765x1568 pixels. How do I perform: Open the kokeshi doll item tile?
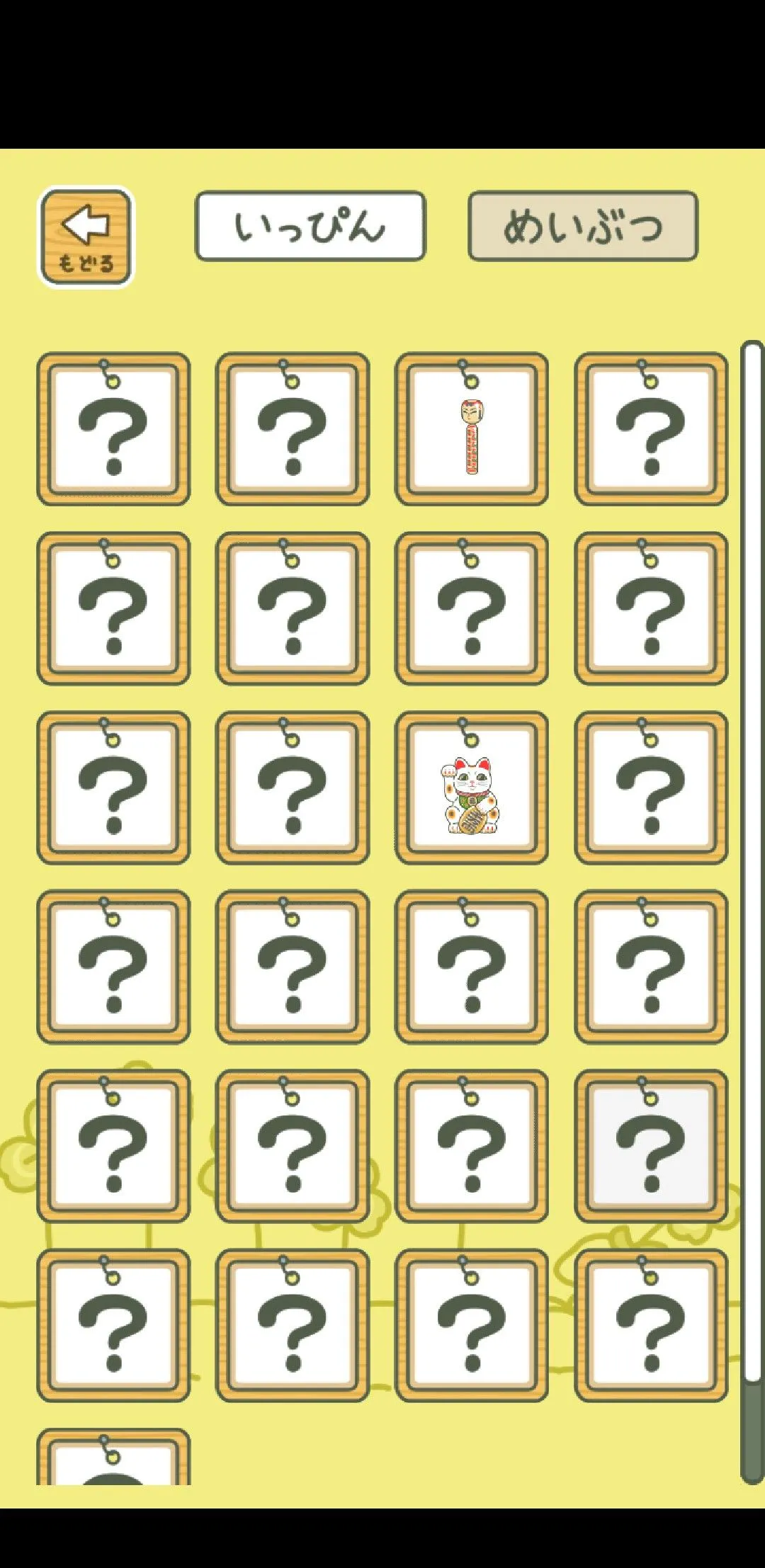click(471, 429)
